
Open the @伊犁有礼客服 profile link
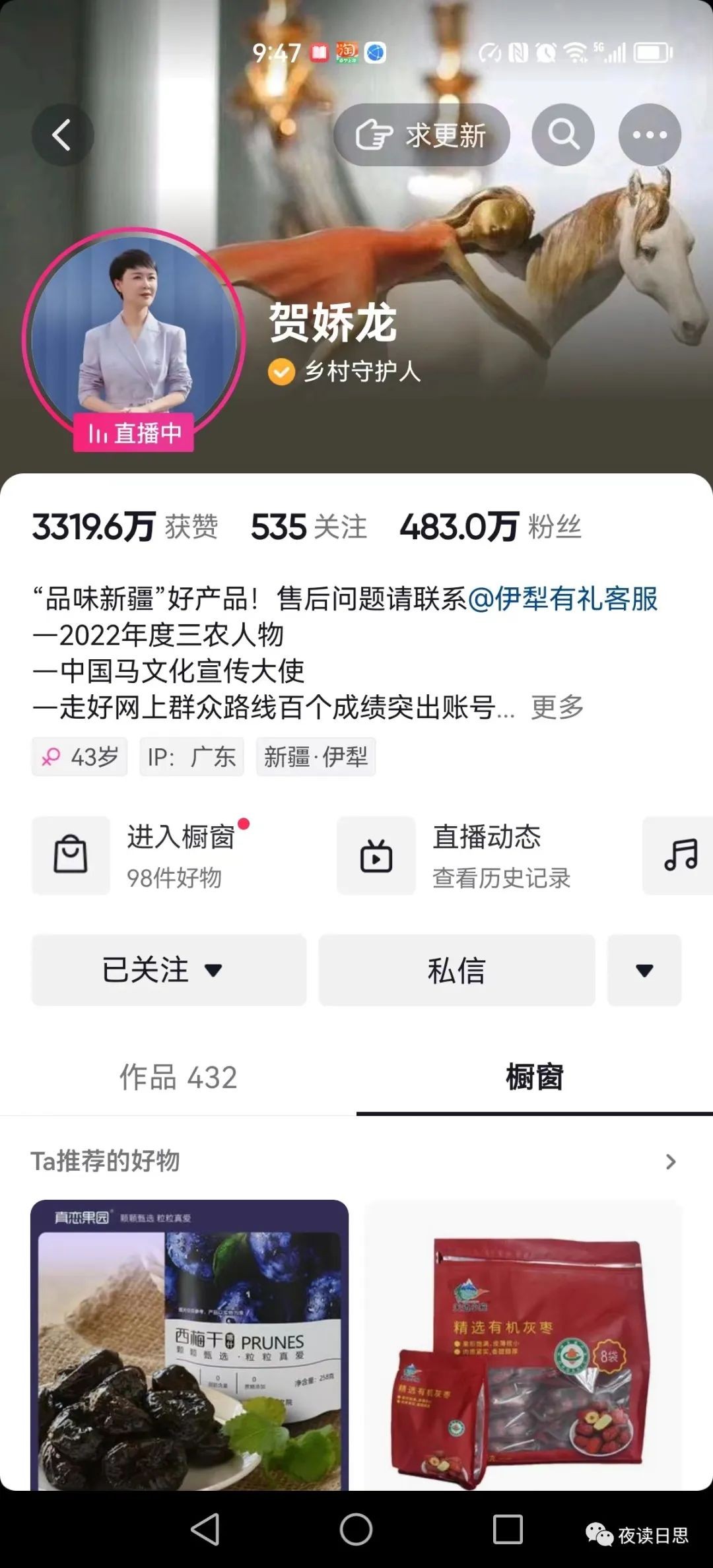coord(562,599)
